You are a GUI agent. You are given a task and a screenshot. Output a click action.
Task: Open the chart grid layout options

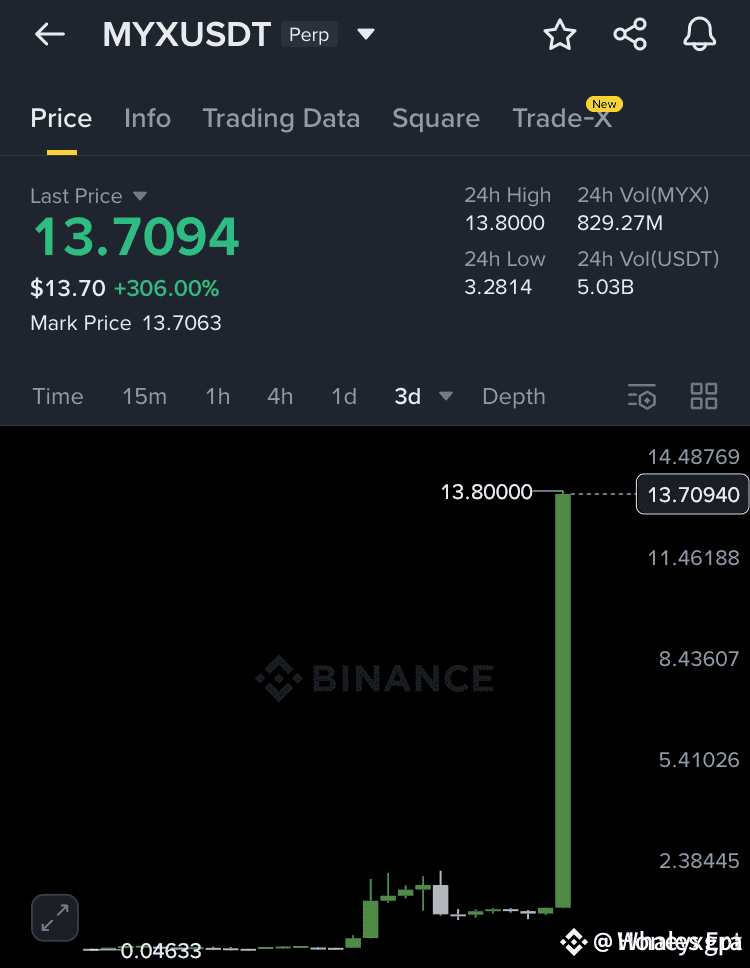point(704,396)
